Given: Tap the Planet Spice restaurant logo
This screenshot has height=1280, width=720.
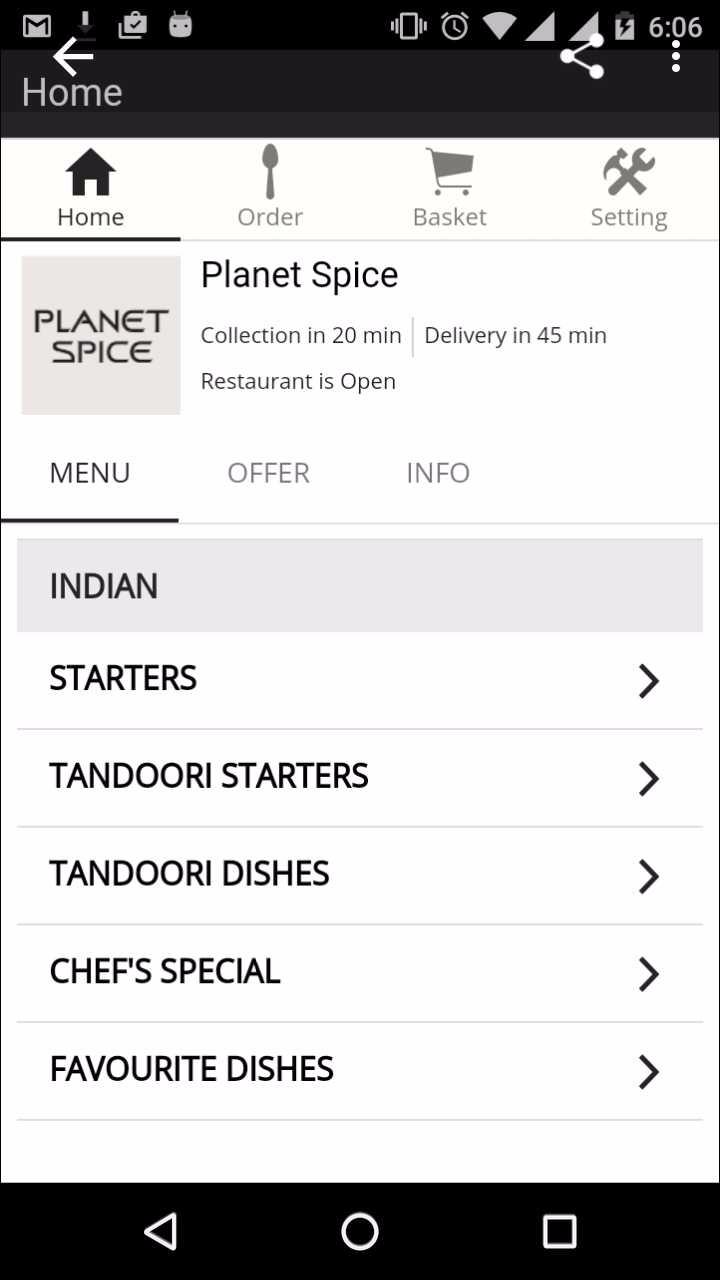Looking at the screenshot, I should 100,334.
